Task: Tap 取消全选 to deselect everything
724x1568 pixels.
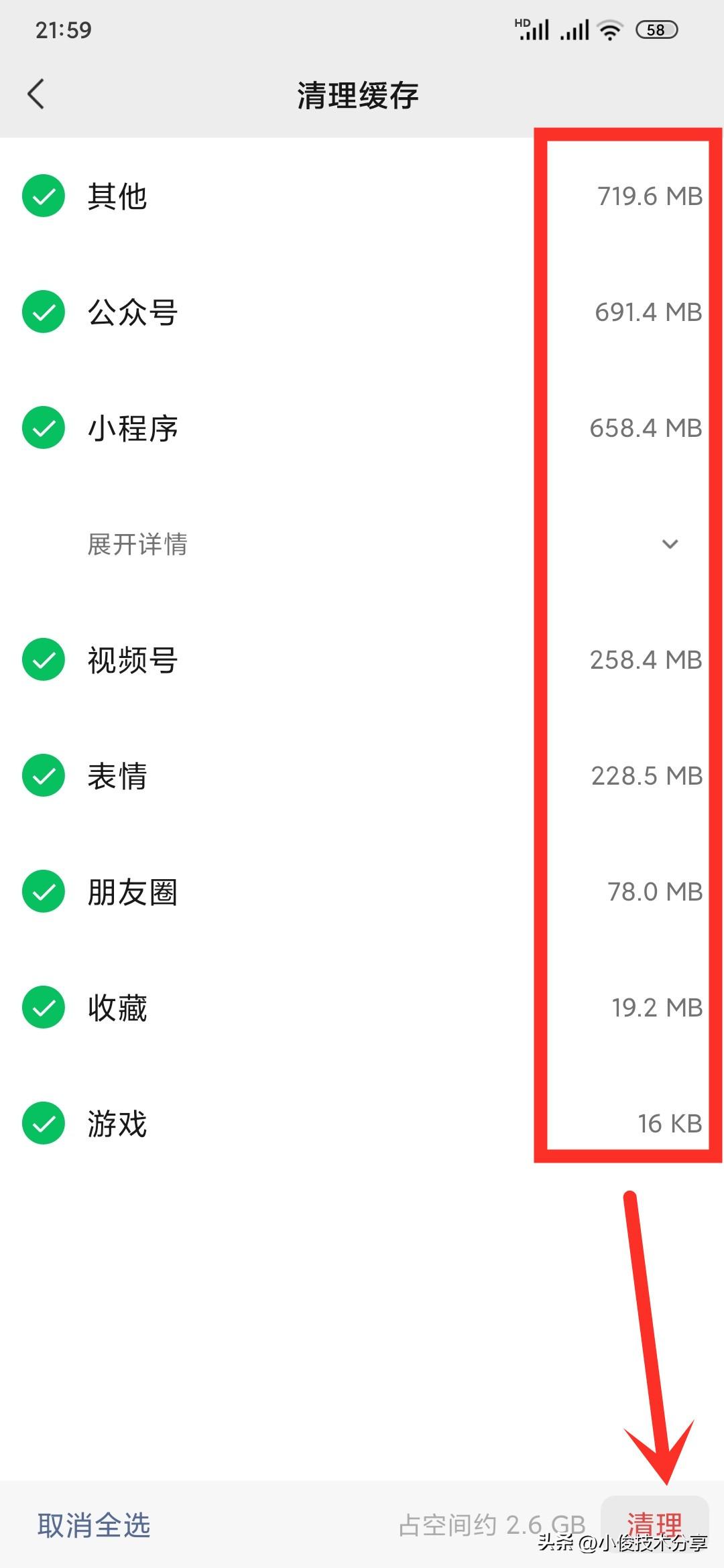Action: point(94,1524)
